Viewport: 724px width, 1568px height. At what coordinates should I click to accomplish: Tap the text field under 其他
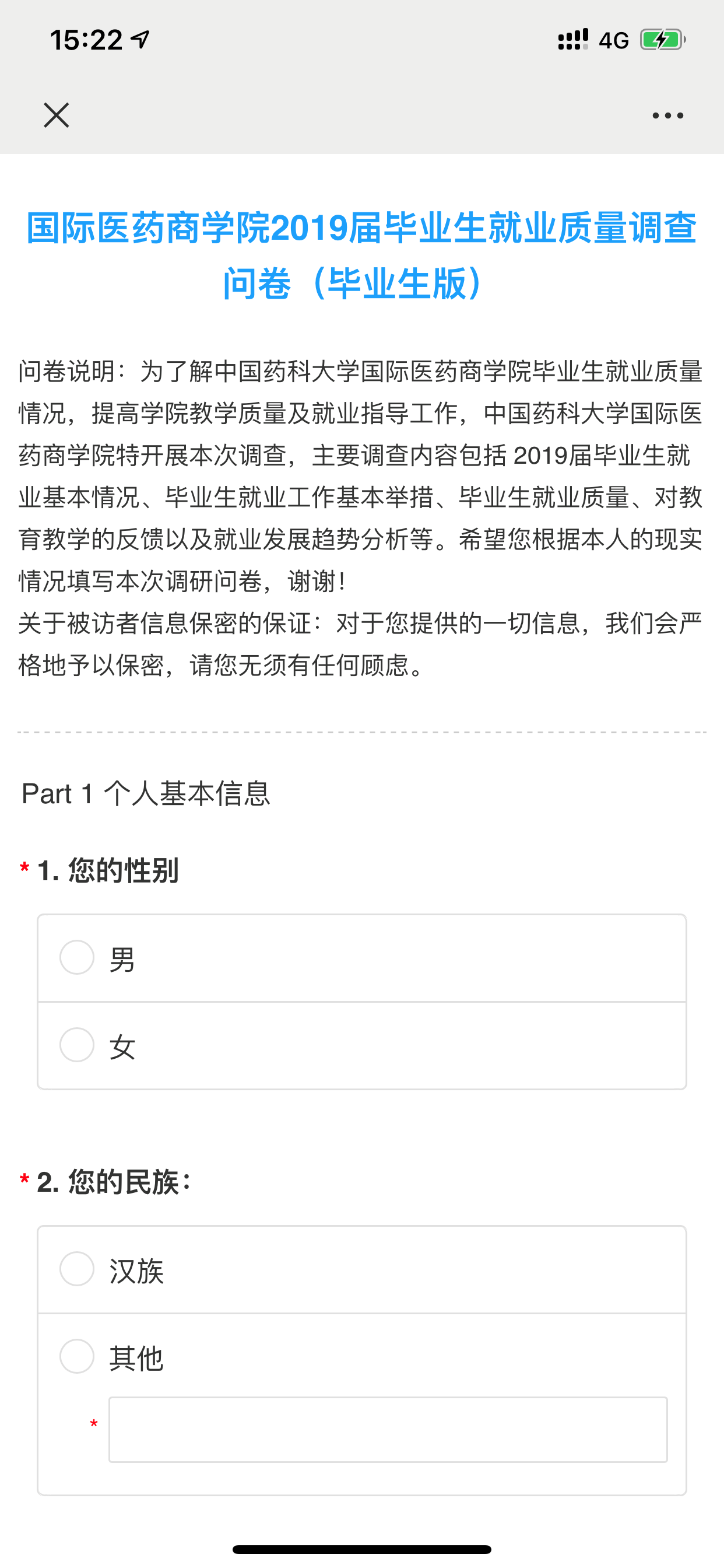(388, 1430)
